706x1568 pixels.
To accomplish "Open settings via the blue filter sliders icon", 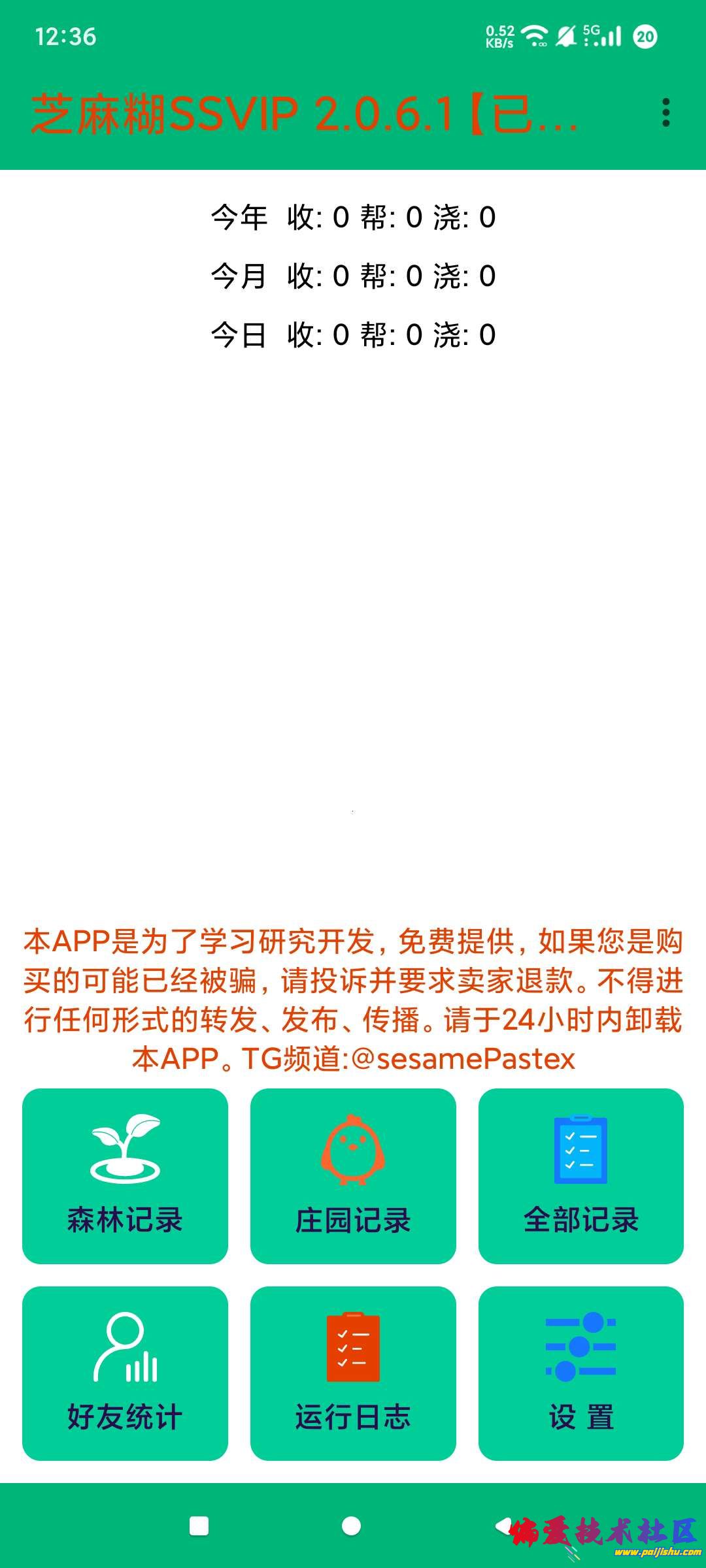I will (x=580, y=1347).
